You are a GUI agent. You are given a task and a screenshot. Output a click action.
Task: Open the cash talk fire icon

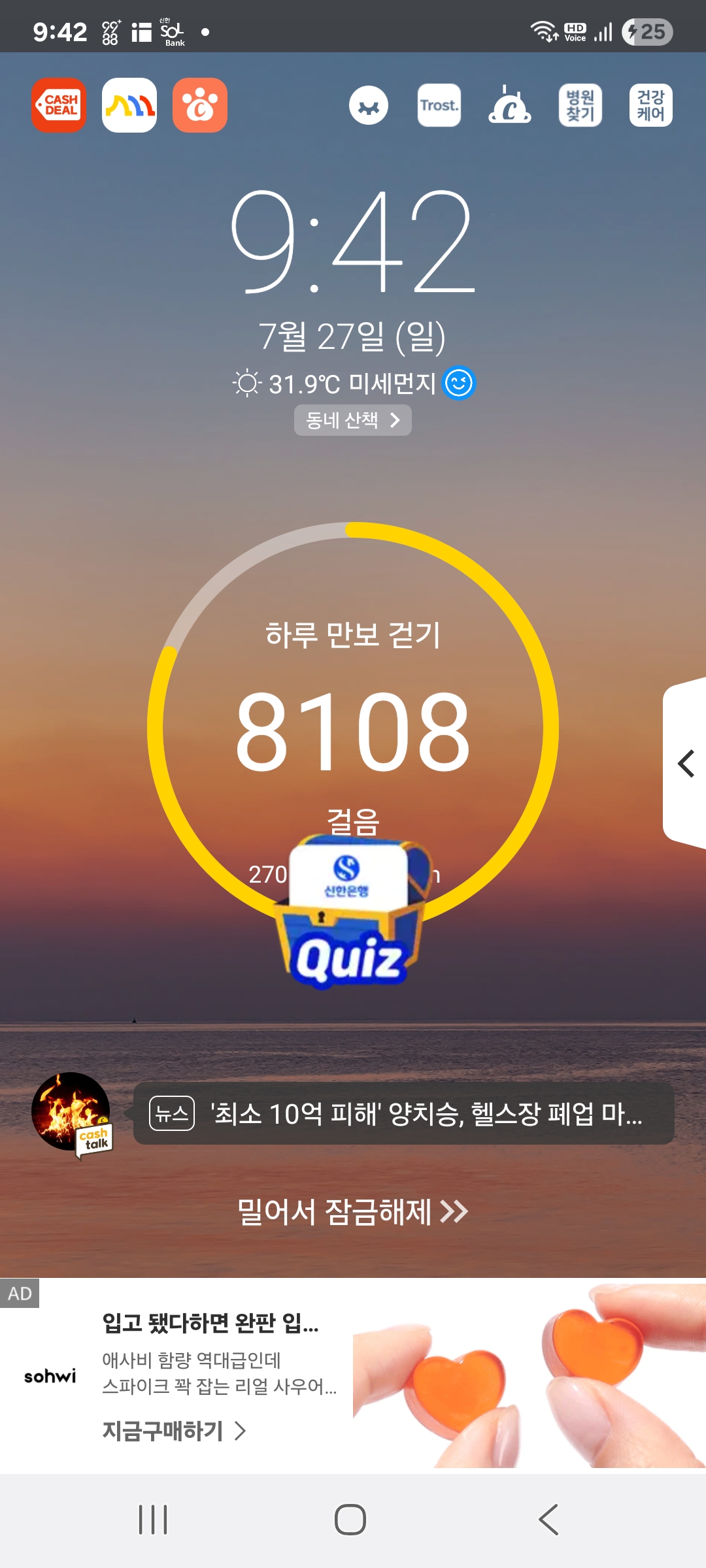tap(72, 1113)
